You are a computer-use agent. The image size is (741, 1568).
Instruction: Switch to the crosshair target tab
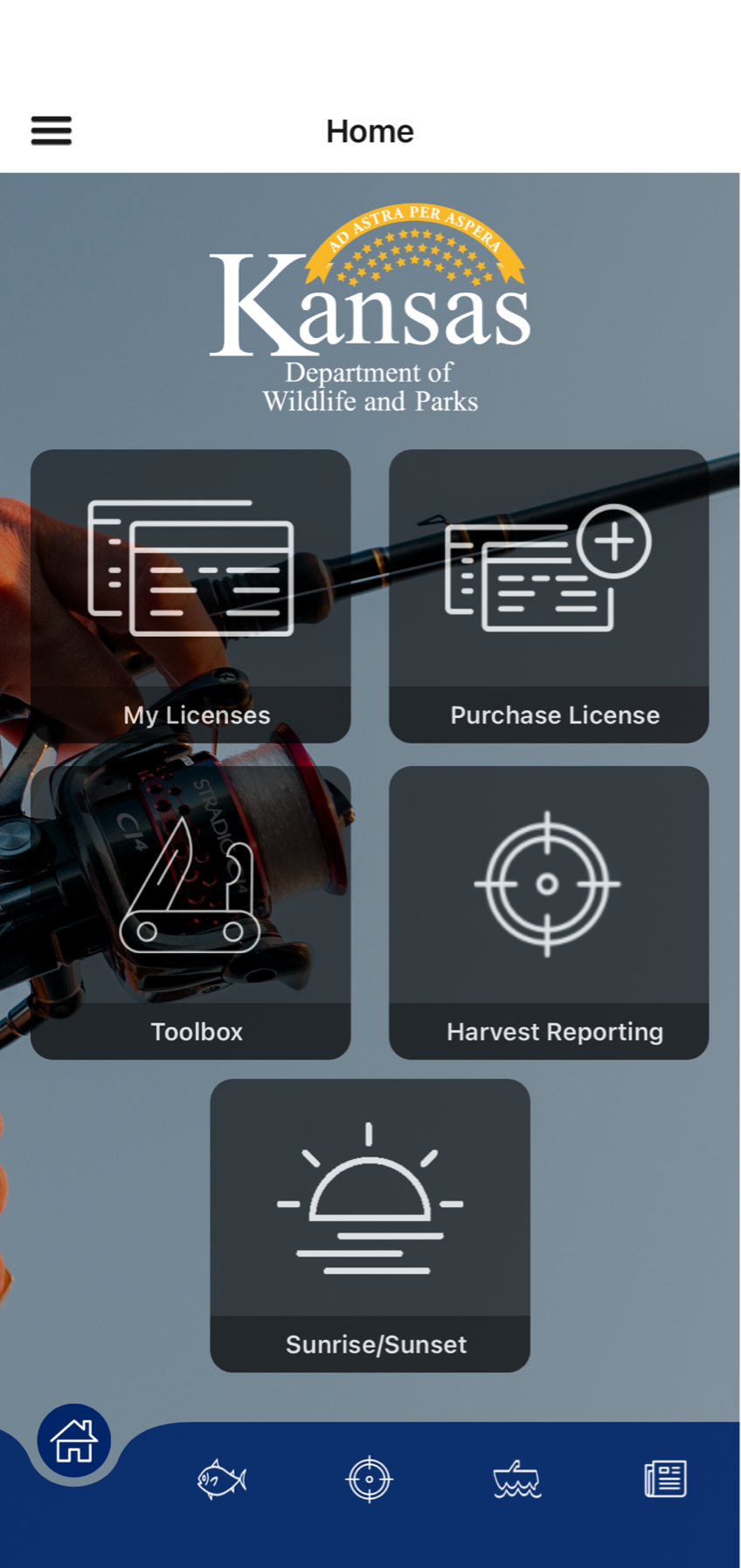pos(370,1479)
